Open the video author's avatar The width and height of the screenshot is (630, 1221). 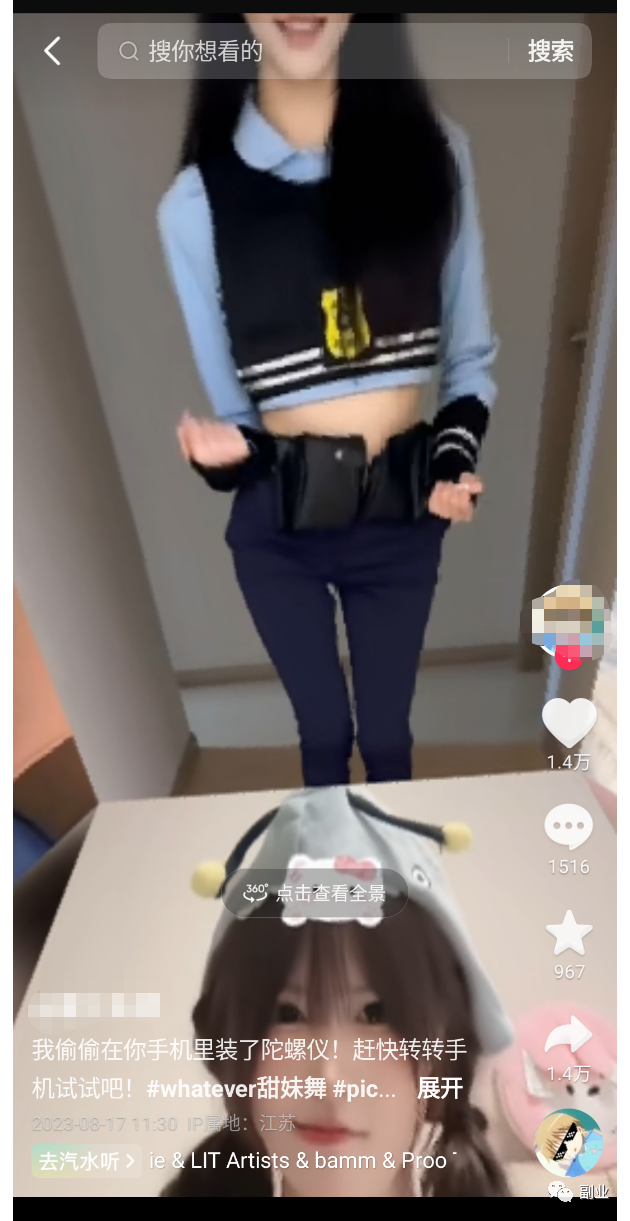[x=568, y=621]
